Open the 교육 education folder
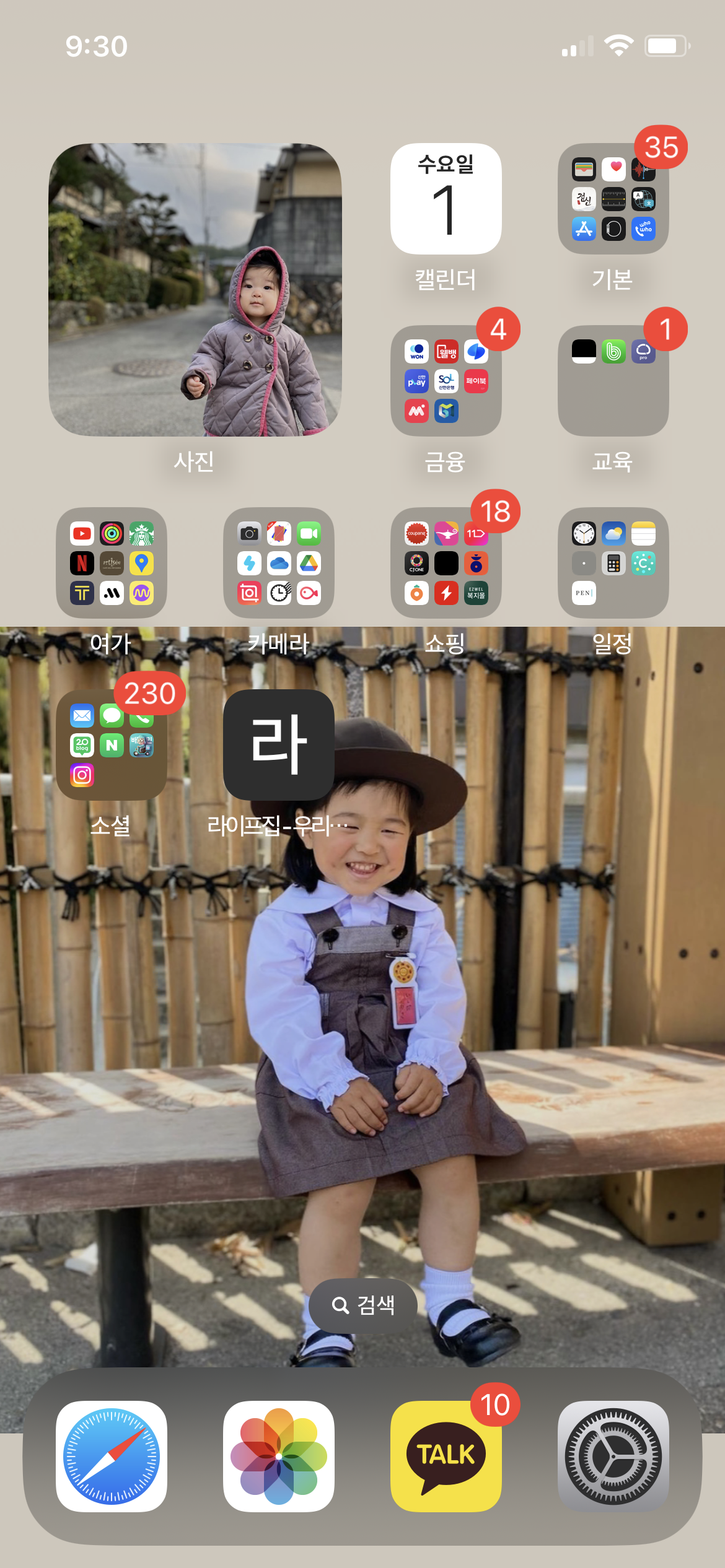Screen dimensions: 725x1568 coord(613,380)
